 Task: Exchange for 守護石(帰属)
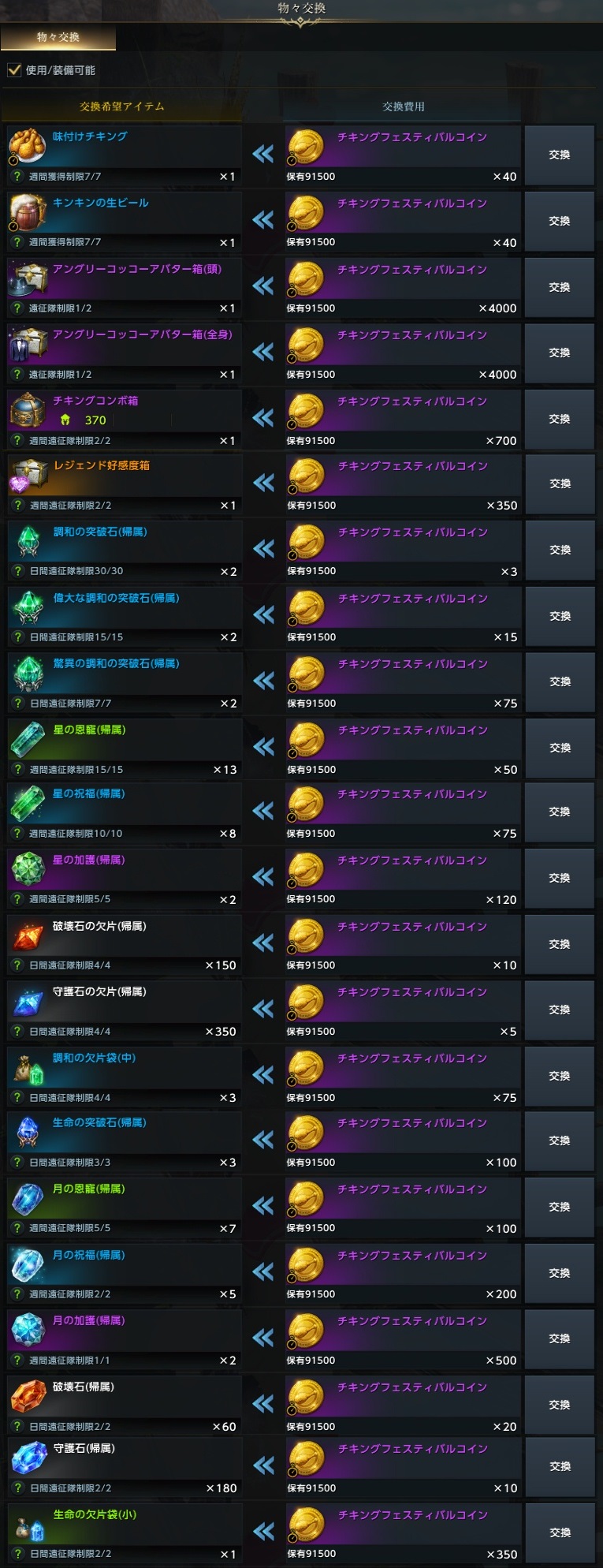click(560, 1466)
